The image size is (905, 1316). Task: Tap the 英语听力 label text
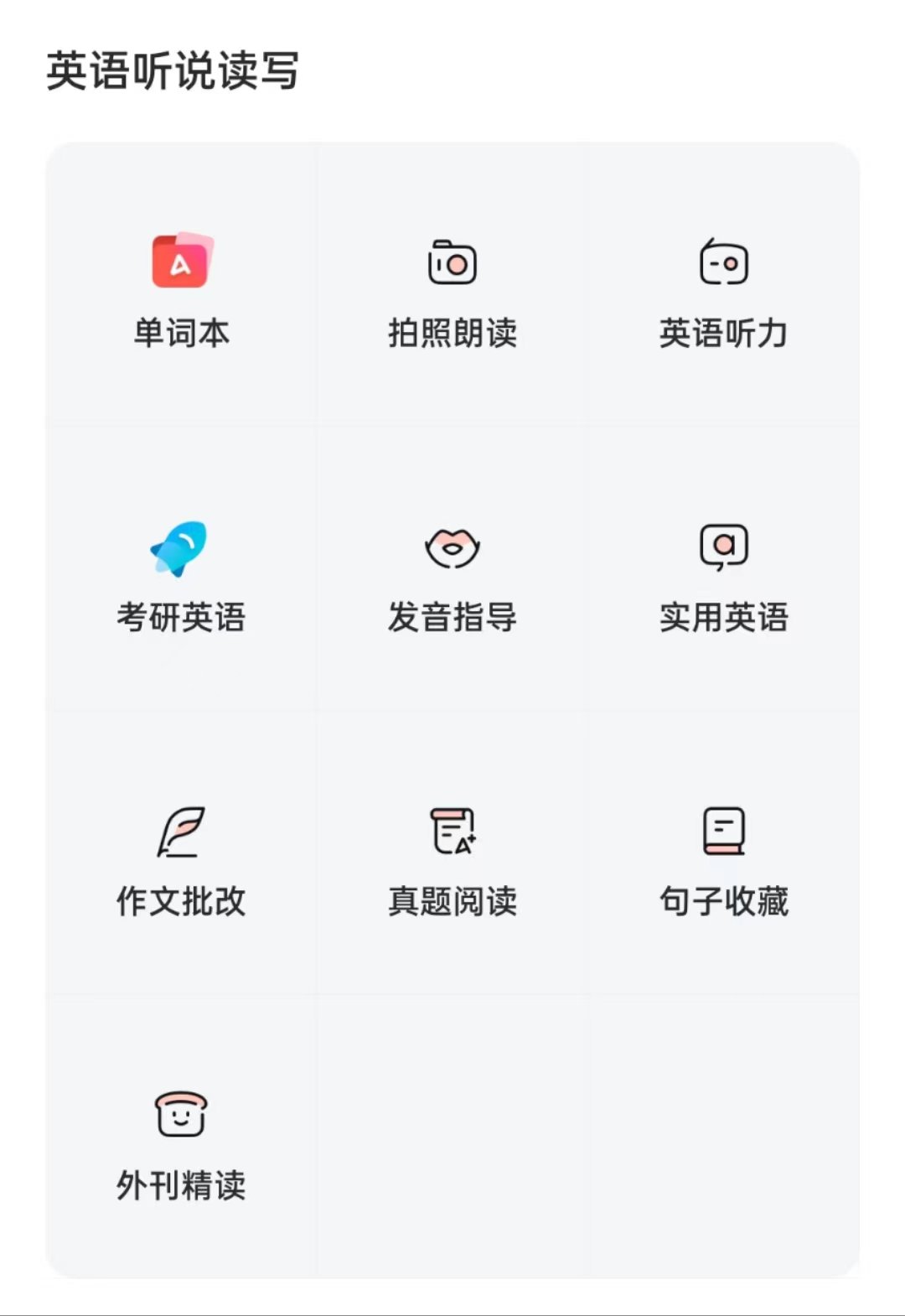tap(723, 334)
